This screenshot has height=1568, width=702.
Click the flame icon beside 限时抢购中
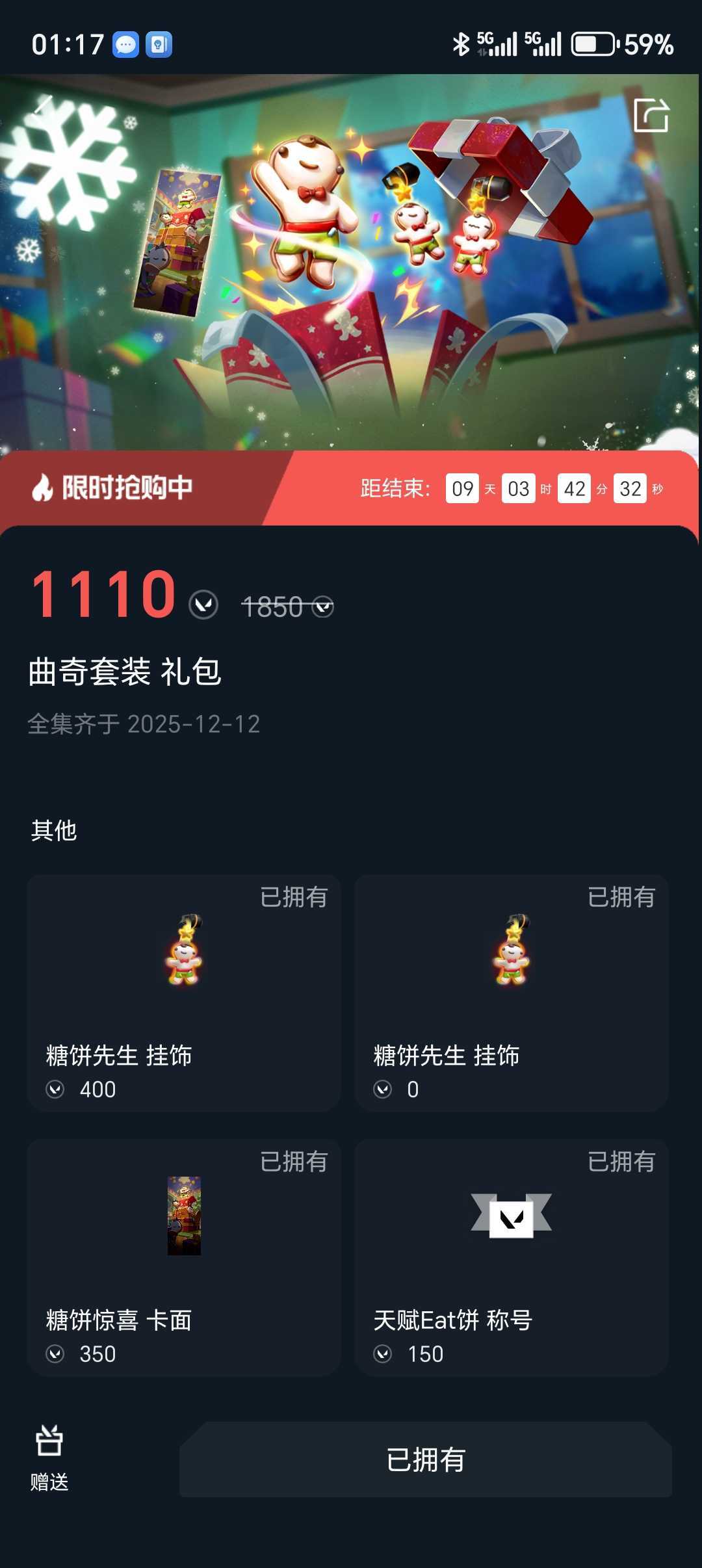[x=40, y=486]
